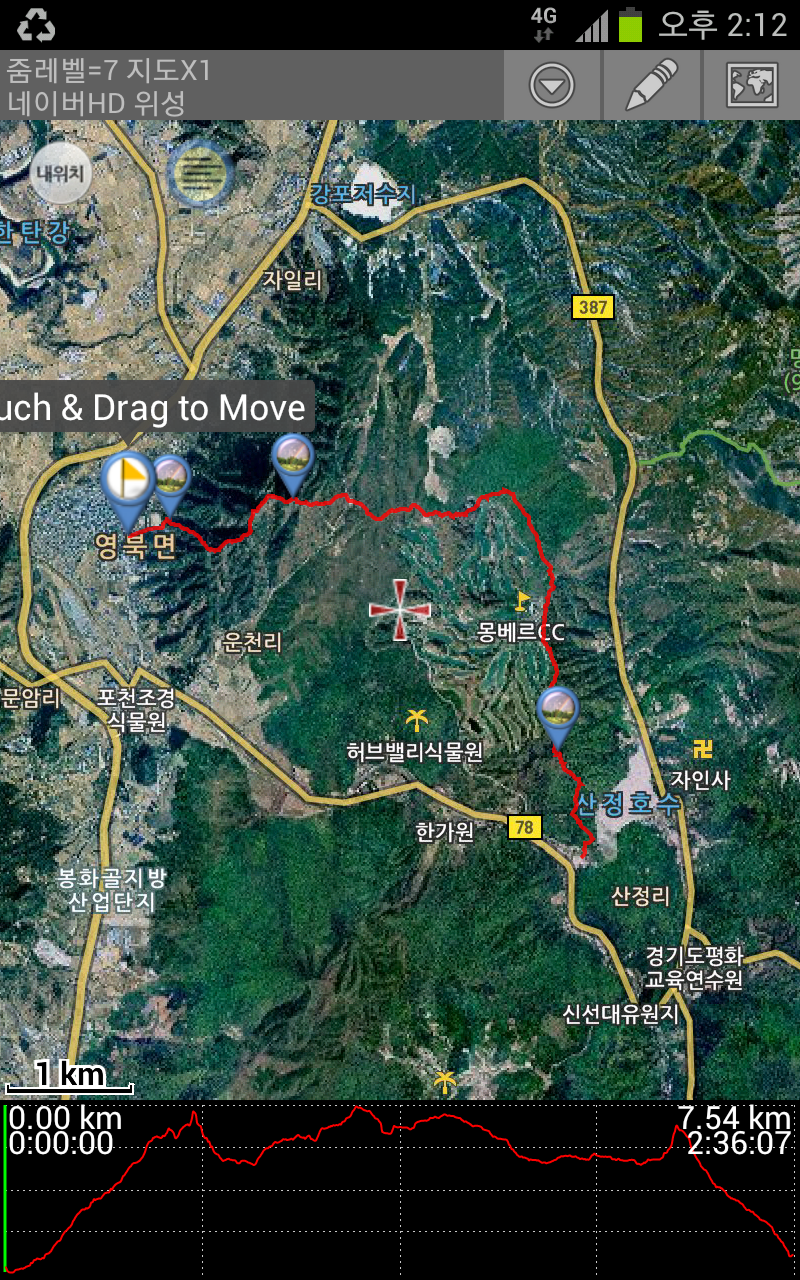The image size is (800, 1280).
Task: Tap the 내위치 my location button
Action: pyautogui.click(x=62, y=173)
